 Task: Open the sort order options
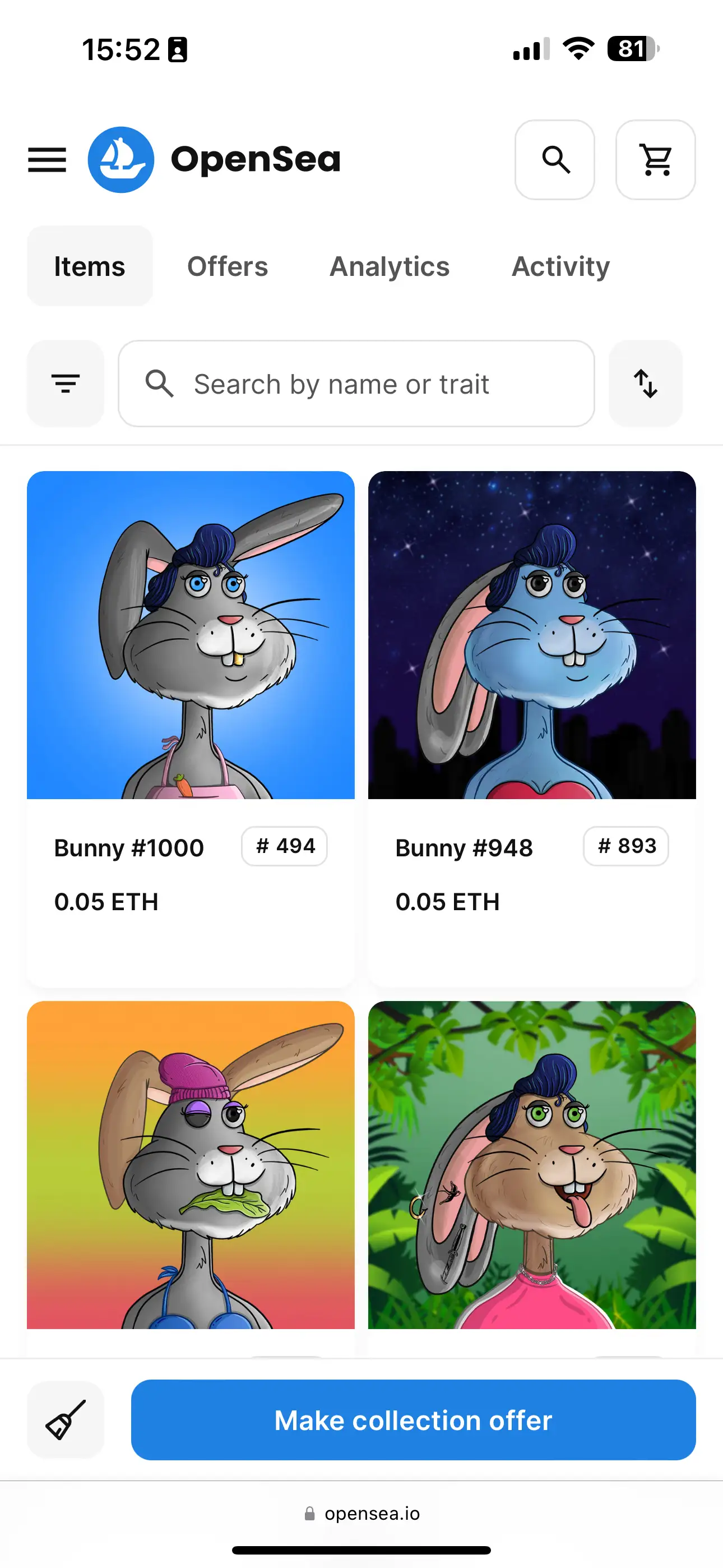(645, 384)
